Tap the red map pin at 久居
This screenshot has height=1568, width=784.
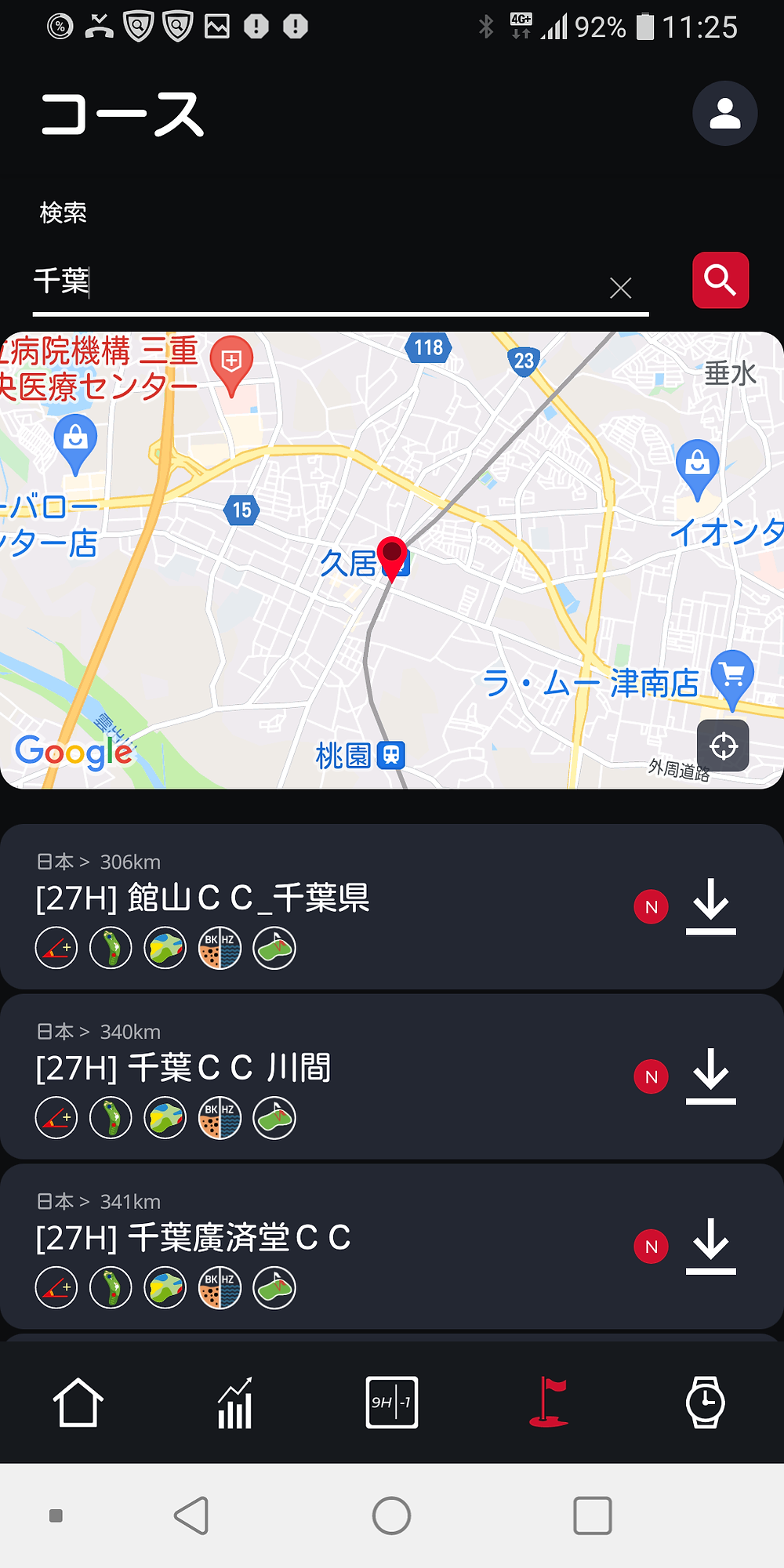(392, 558)
